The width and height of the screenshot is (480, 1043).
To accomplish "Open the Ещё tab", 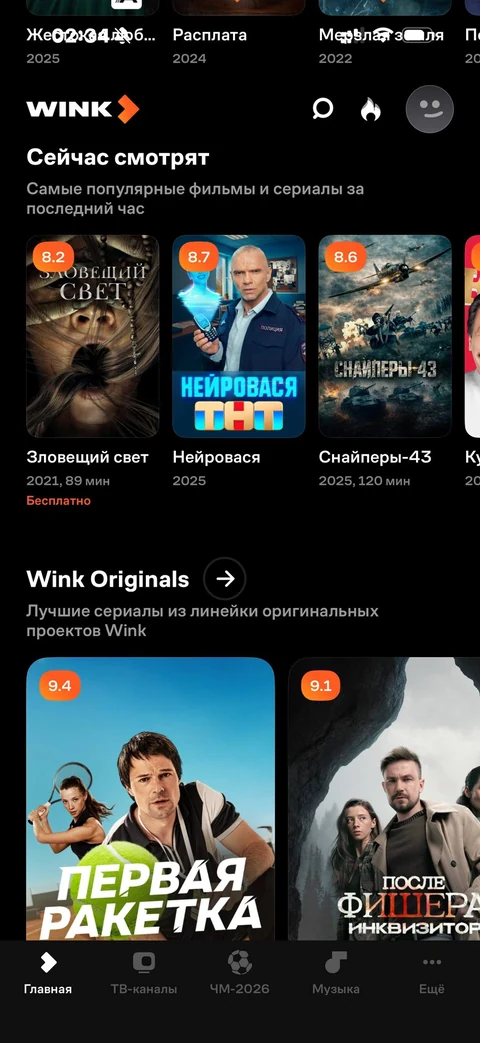I will (431, 972).
